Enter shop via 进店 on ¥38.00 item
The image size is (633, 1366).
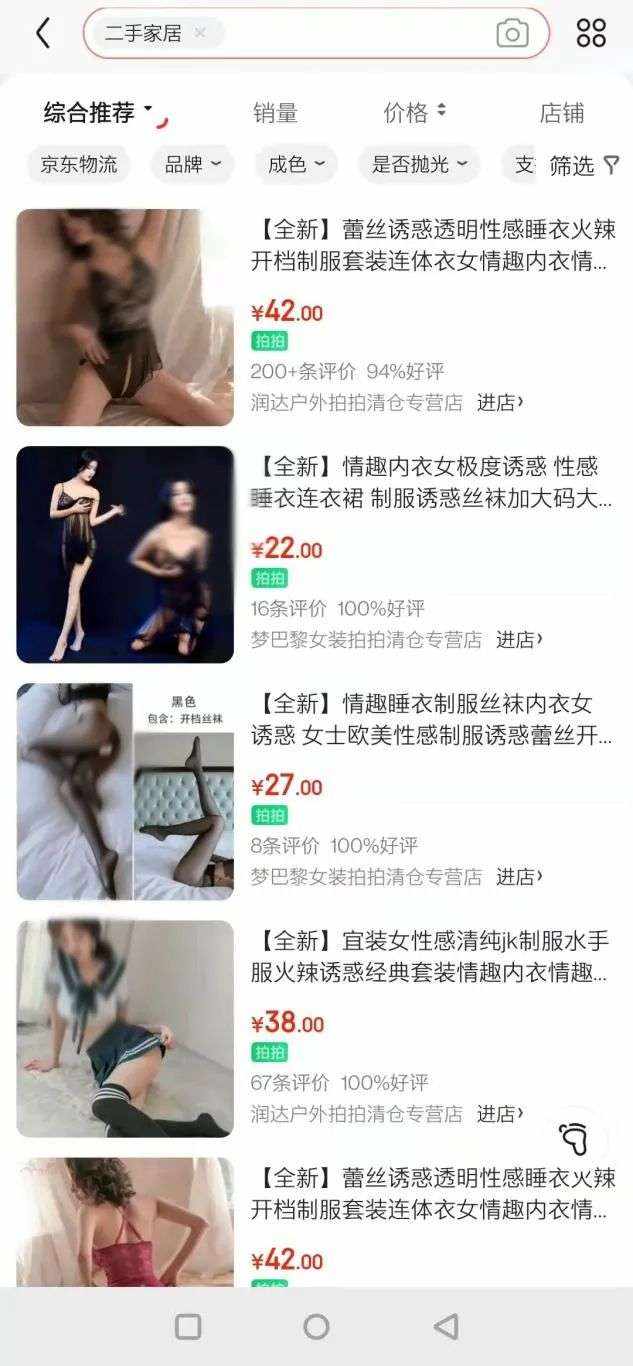499,1113
